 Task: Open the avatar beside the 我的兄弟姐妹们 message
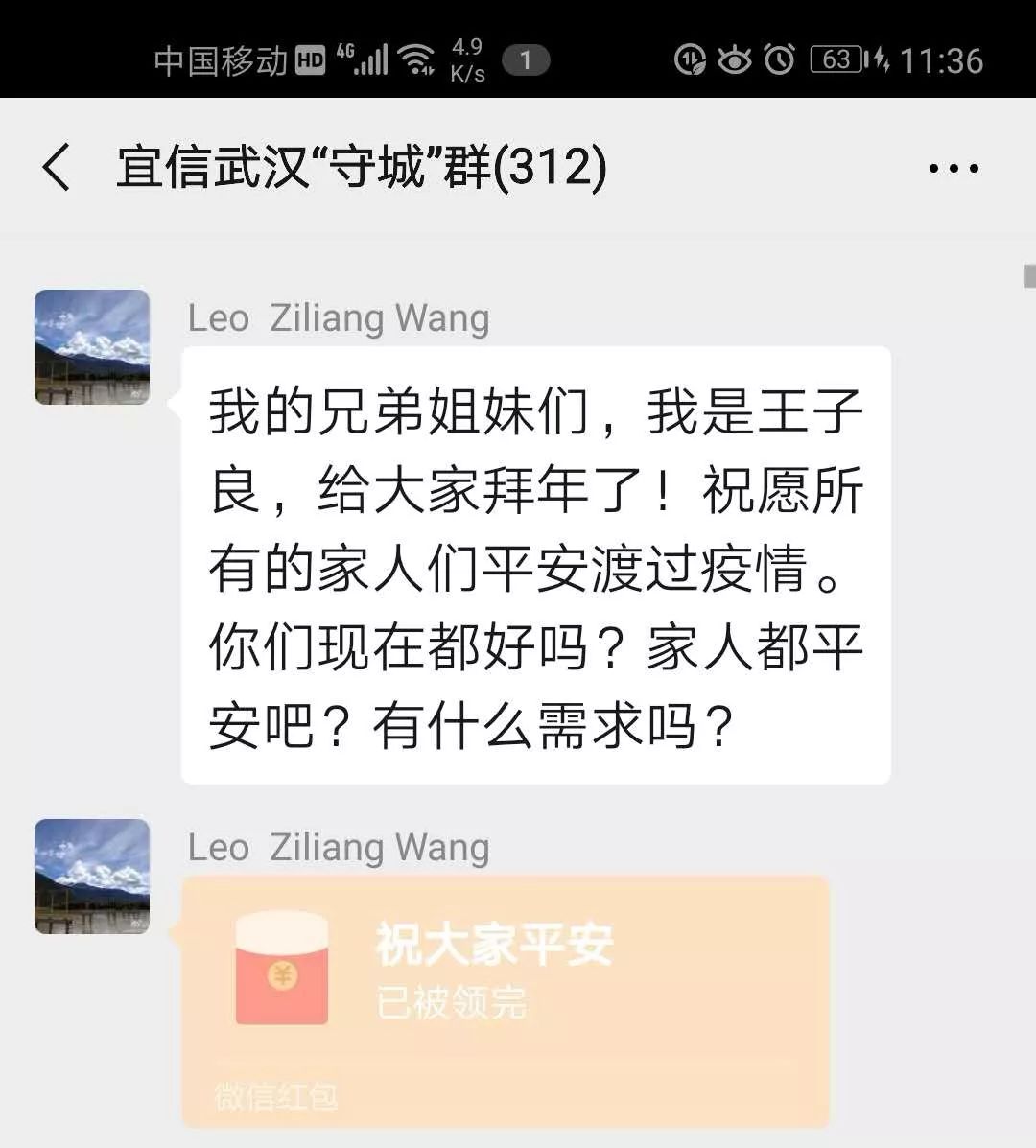(x=92, y=347)
